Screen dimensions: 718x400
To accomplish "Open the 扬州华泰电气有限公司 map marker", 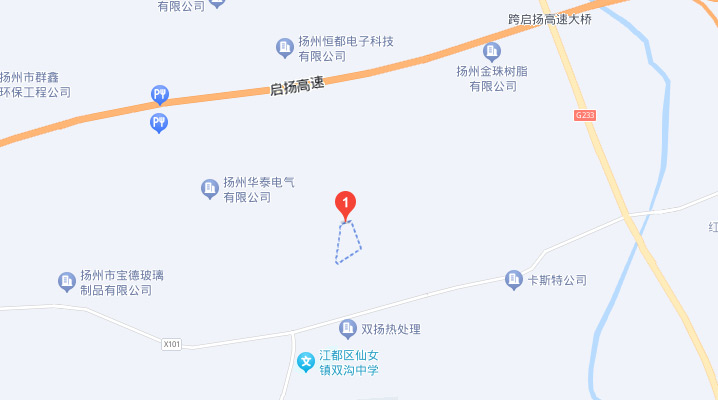I will tap(209, 188).
